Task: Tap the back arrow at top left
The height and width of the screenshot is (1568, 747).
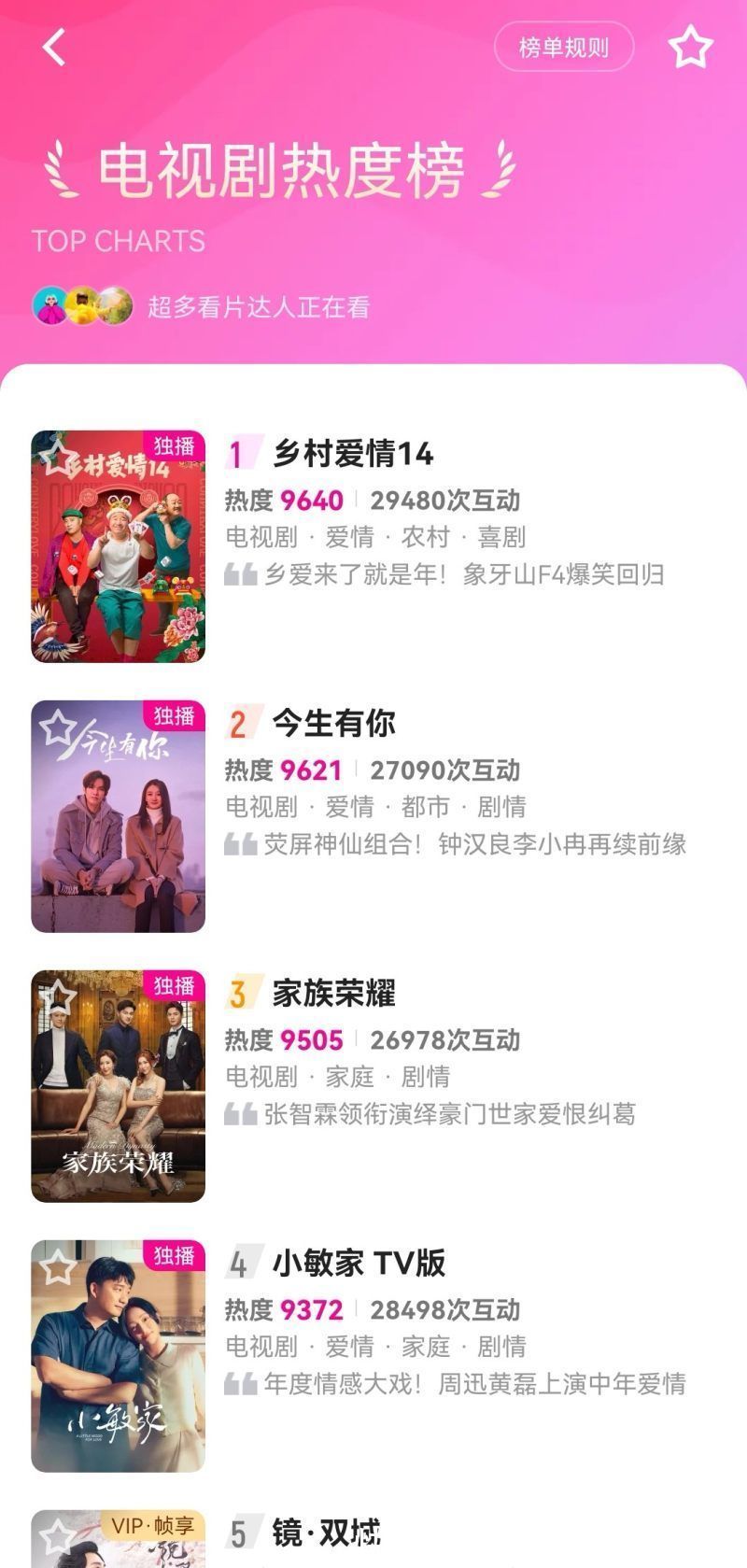Action: (51, 47)
